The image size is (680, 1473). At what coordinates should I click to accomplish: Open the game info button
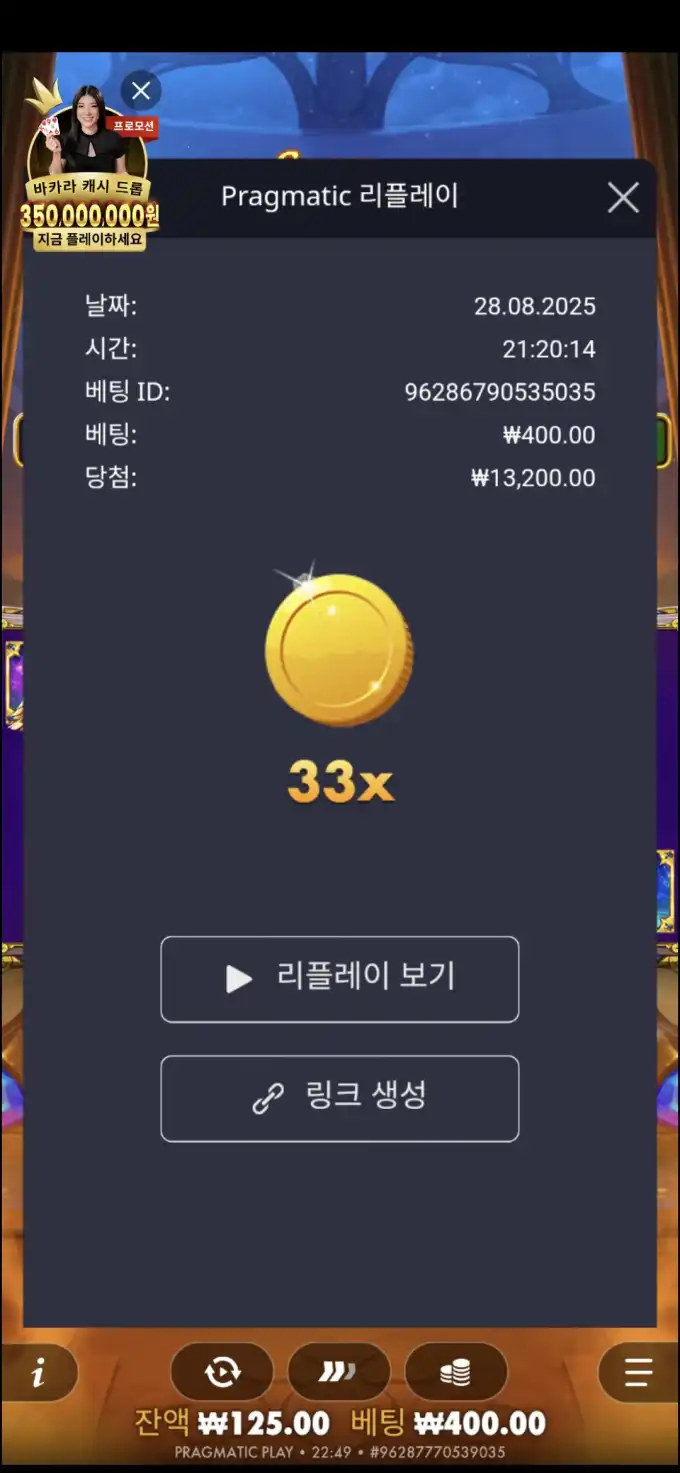[39, 1373]
